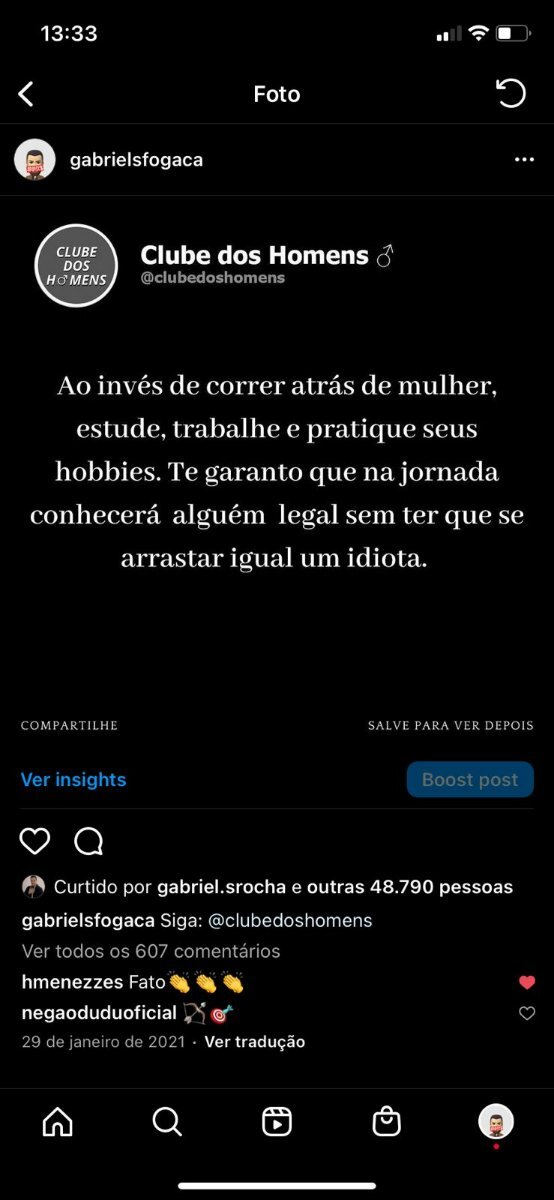Open Ver insights
Image resolution: width=554 pixels, height=1200 pixels.
(74, 780)
